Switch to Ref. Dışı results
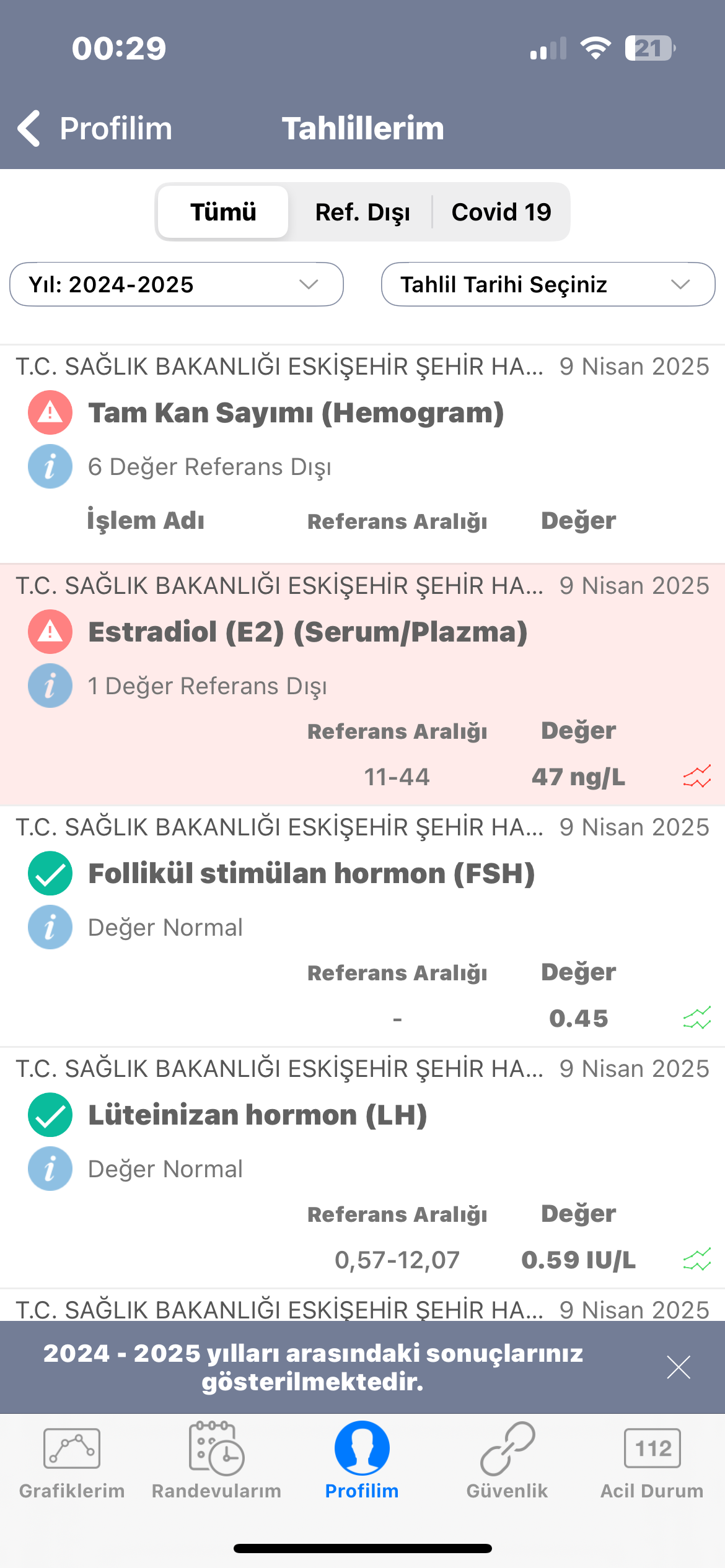 (x=362, y=212)
